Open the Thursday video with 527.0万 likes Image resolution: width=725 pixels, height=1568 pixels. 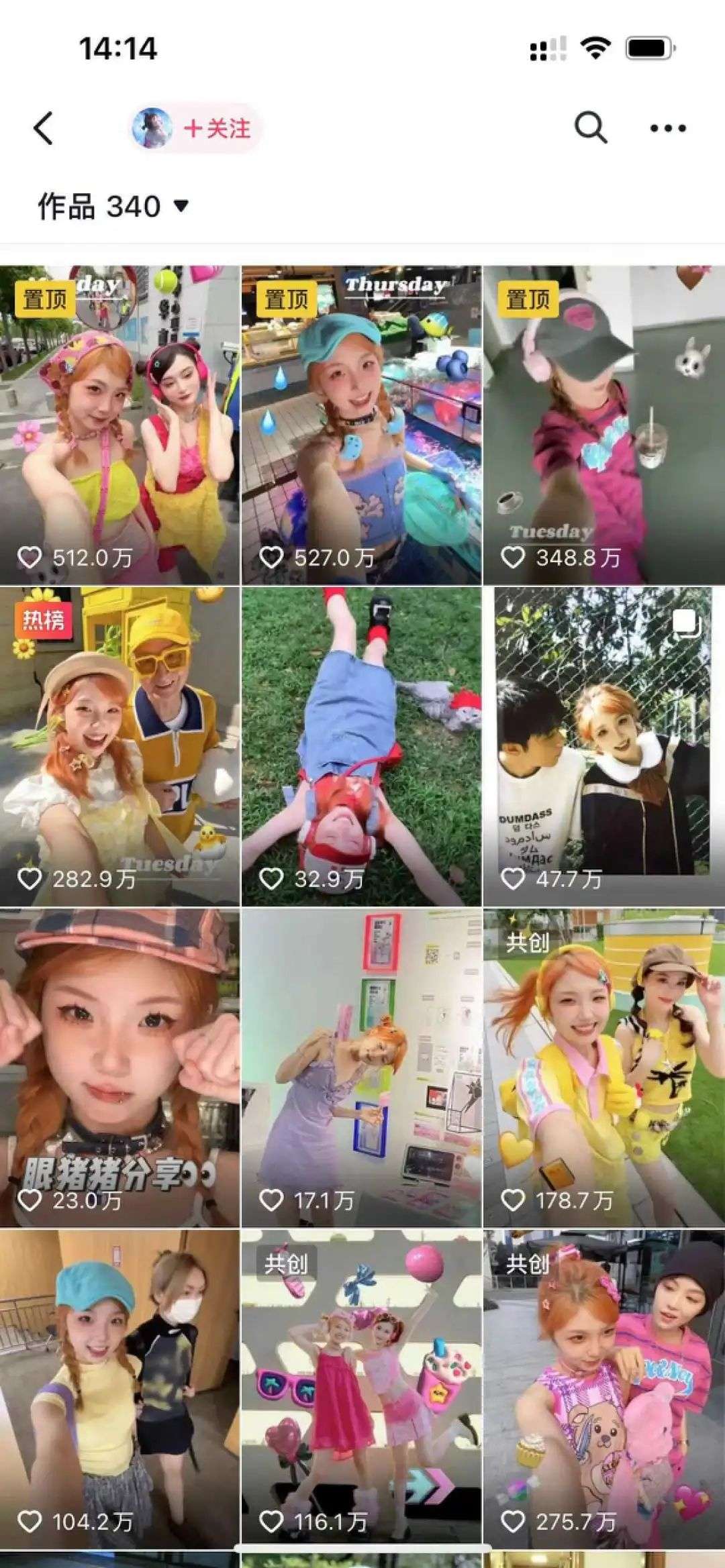(361, 424)
